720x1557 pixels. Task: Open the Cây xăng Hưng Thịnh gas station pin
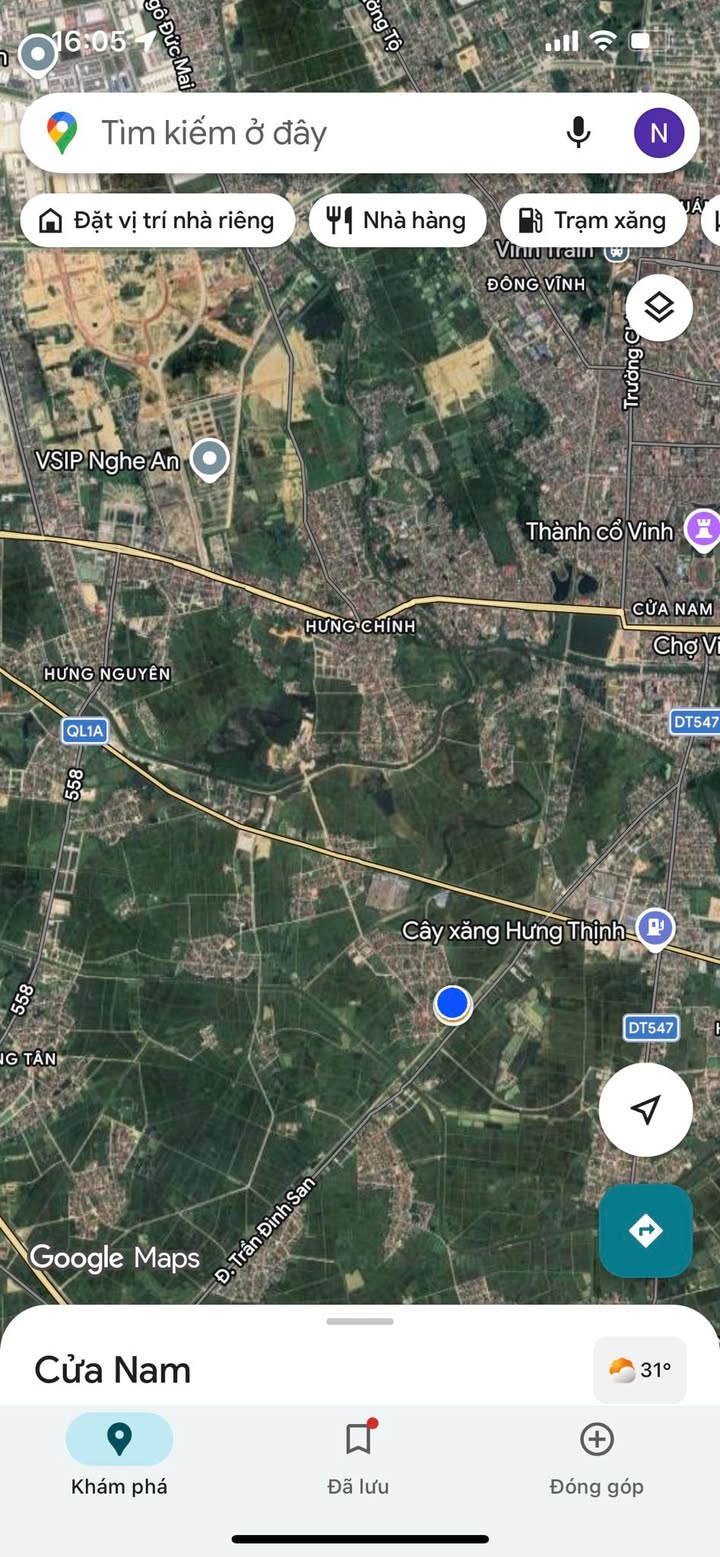(655, 929)
